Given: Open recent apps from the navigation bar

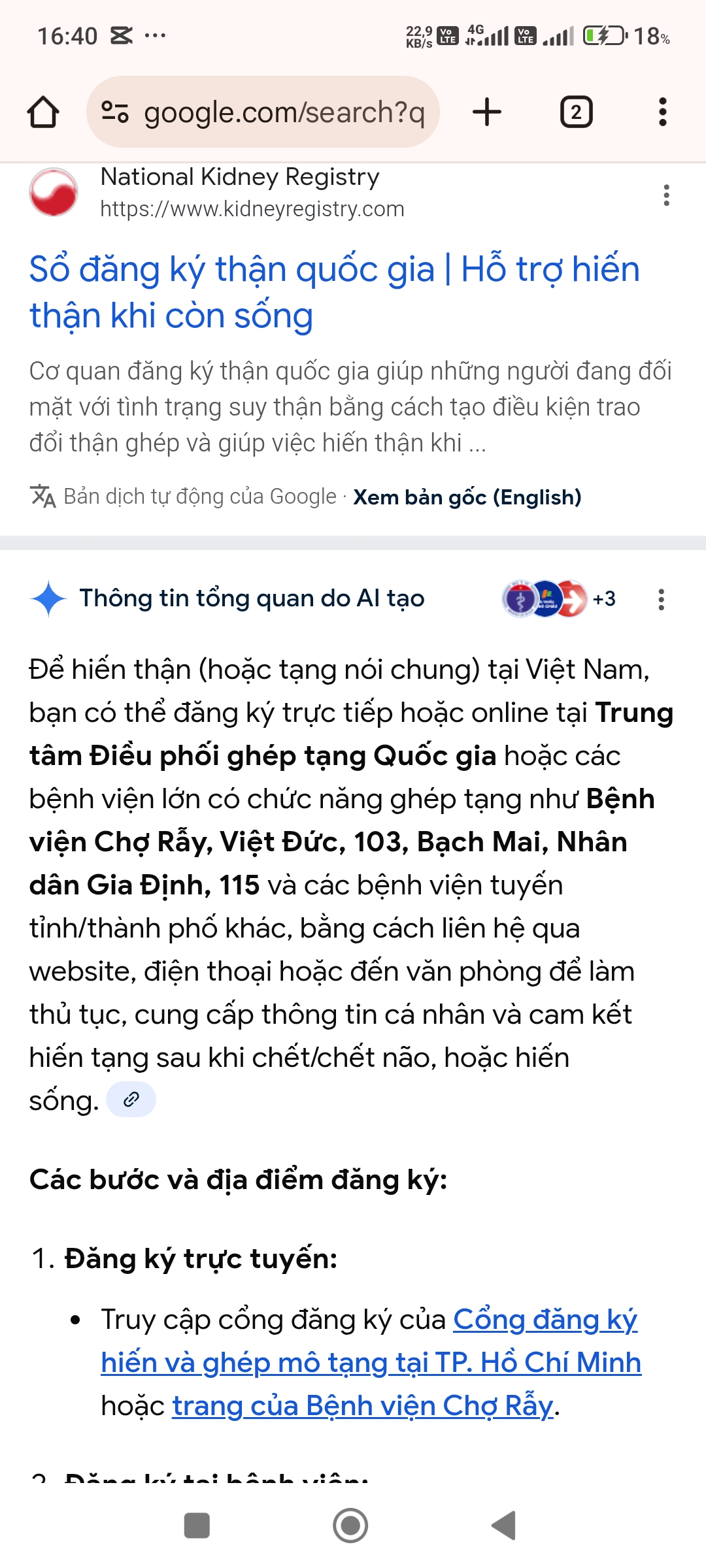Looking at the screenshot, I should pos(197,1526).
